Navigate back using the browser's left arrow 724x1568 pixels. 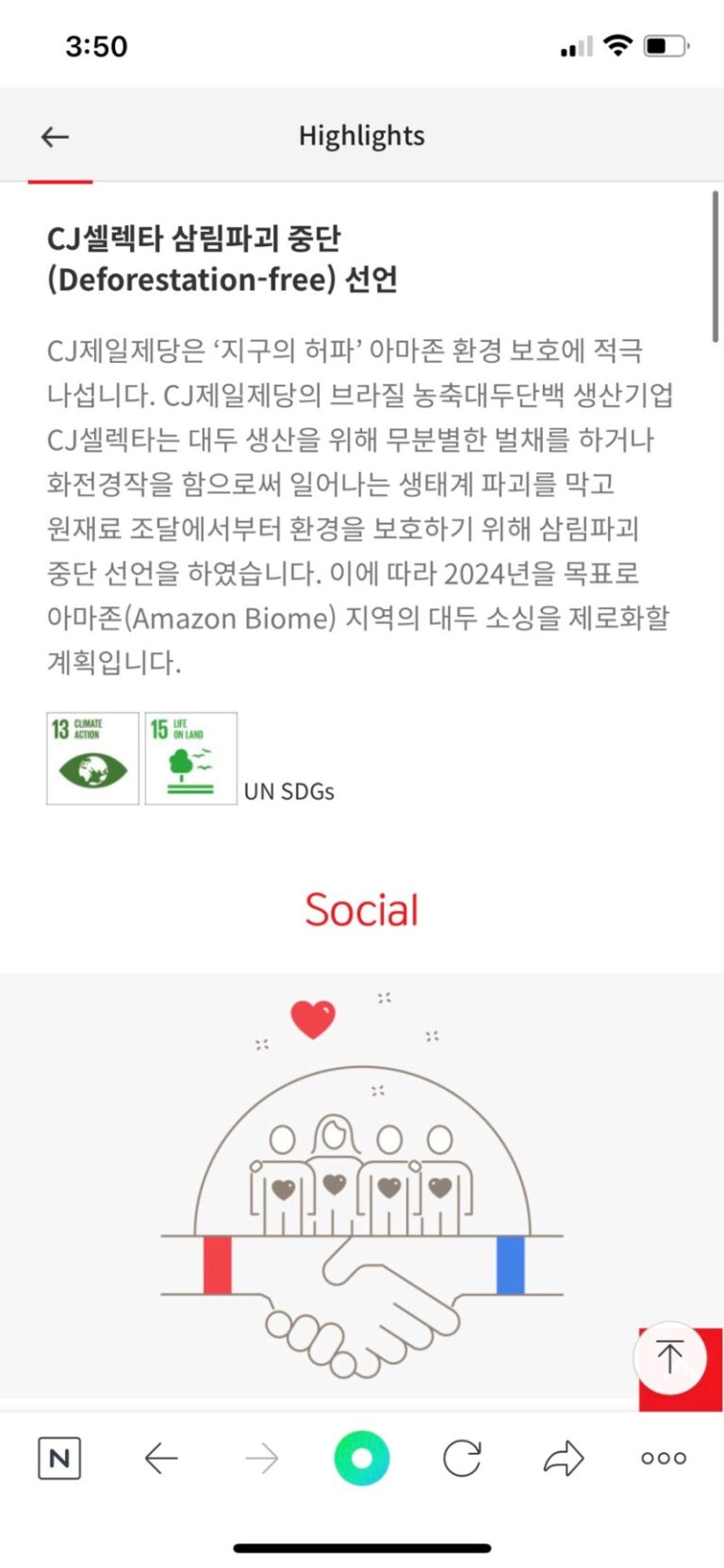click(161, 1458)
